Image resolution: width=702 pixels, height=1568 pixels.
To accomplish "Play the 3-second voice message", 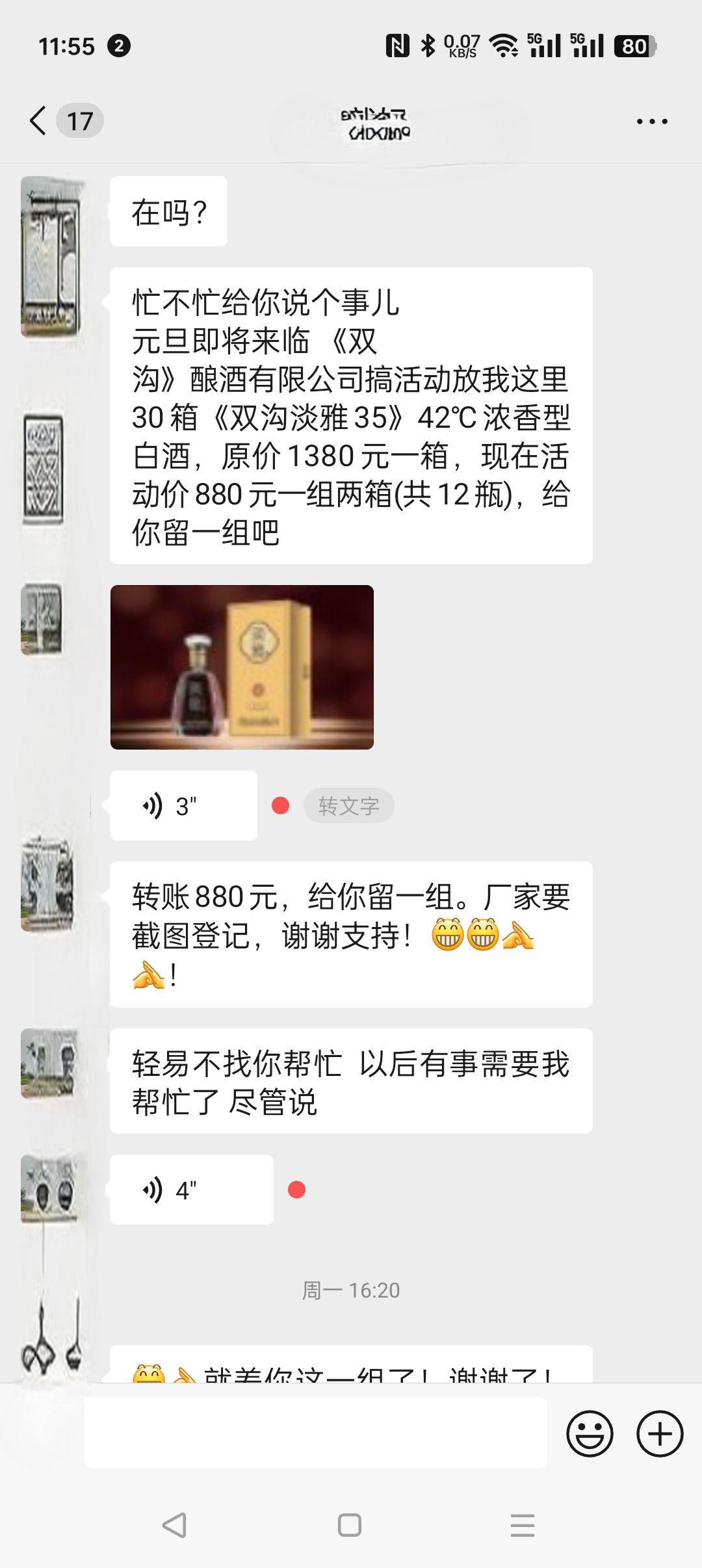I will click(184, 805).
